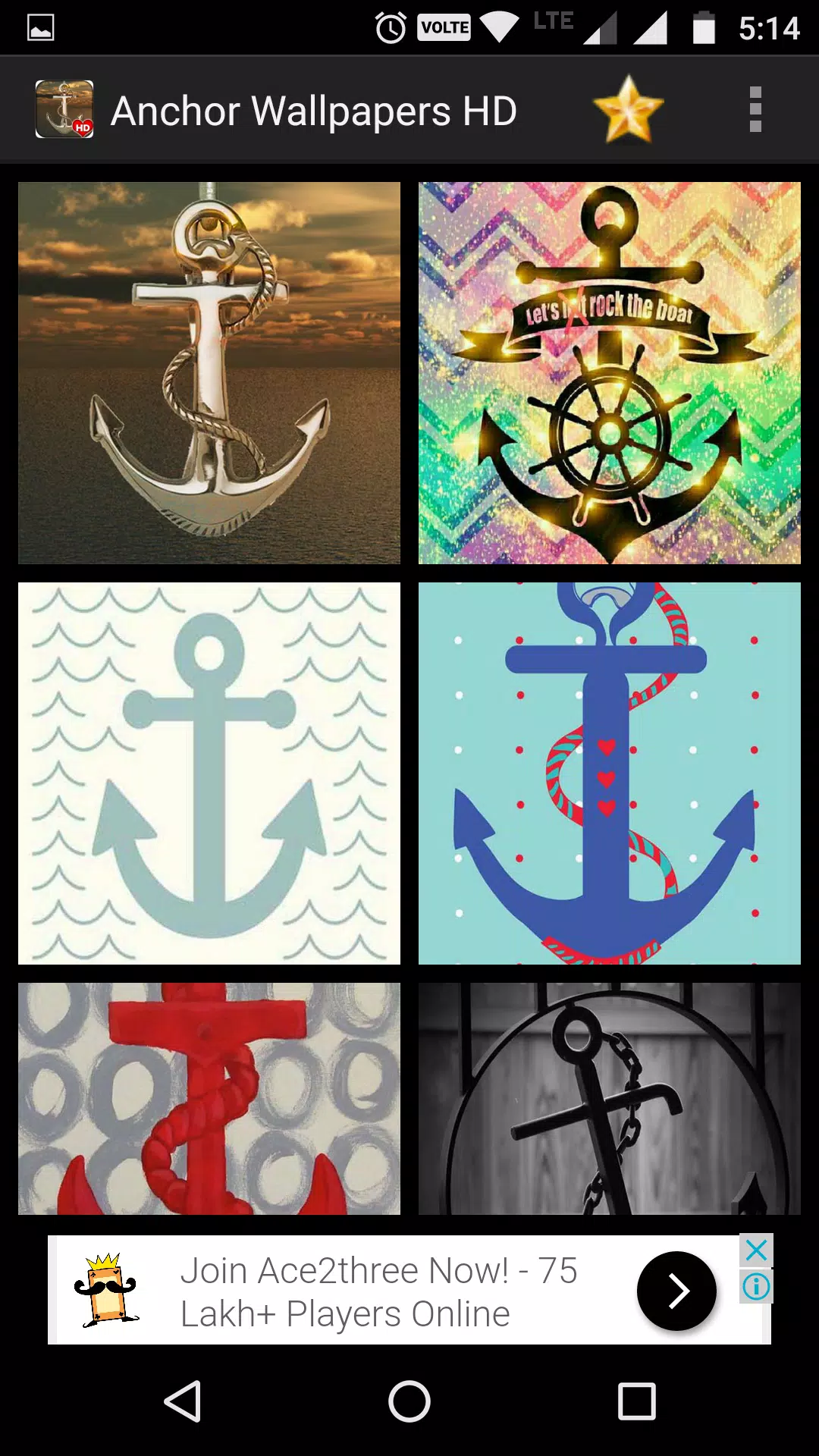The width and height of the screenshot is (819, 1456).
Task: Open the blue anchor with waves wallpaper
Action: click(x=209, y=772)
